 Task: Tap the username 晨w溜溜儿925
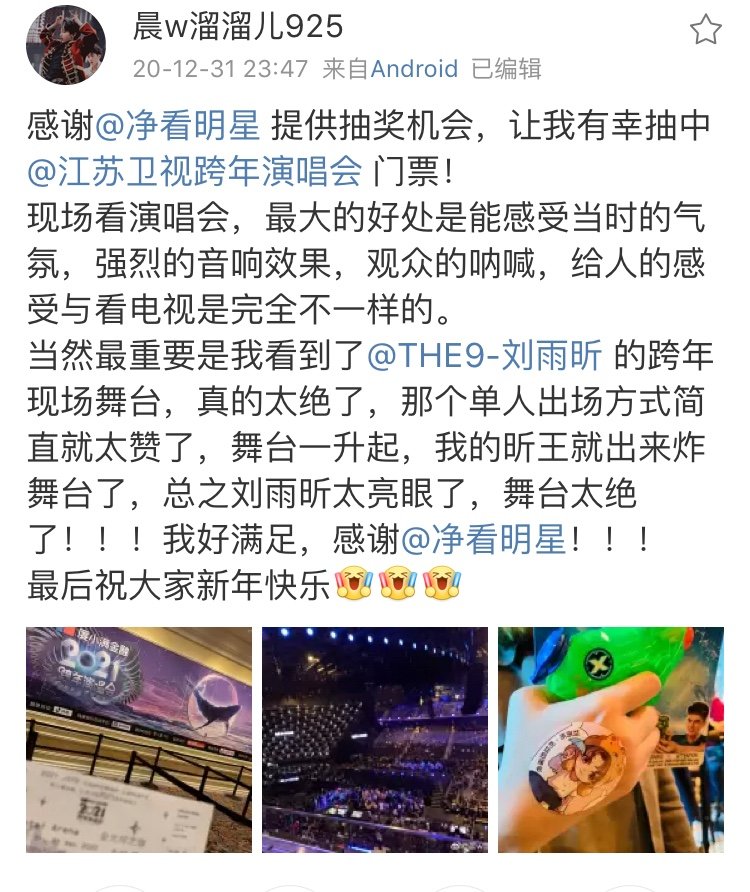coord(237,28)
